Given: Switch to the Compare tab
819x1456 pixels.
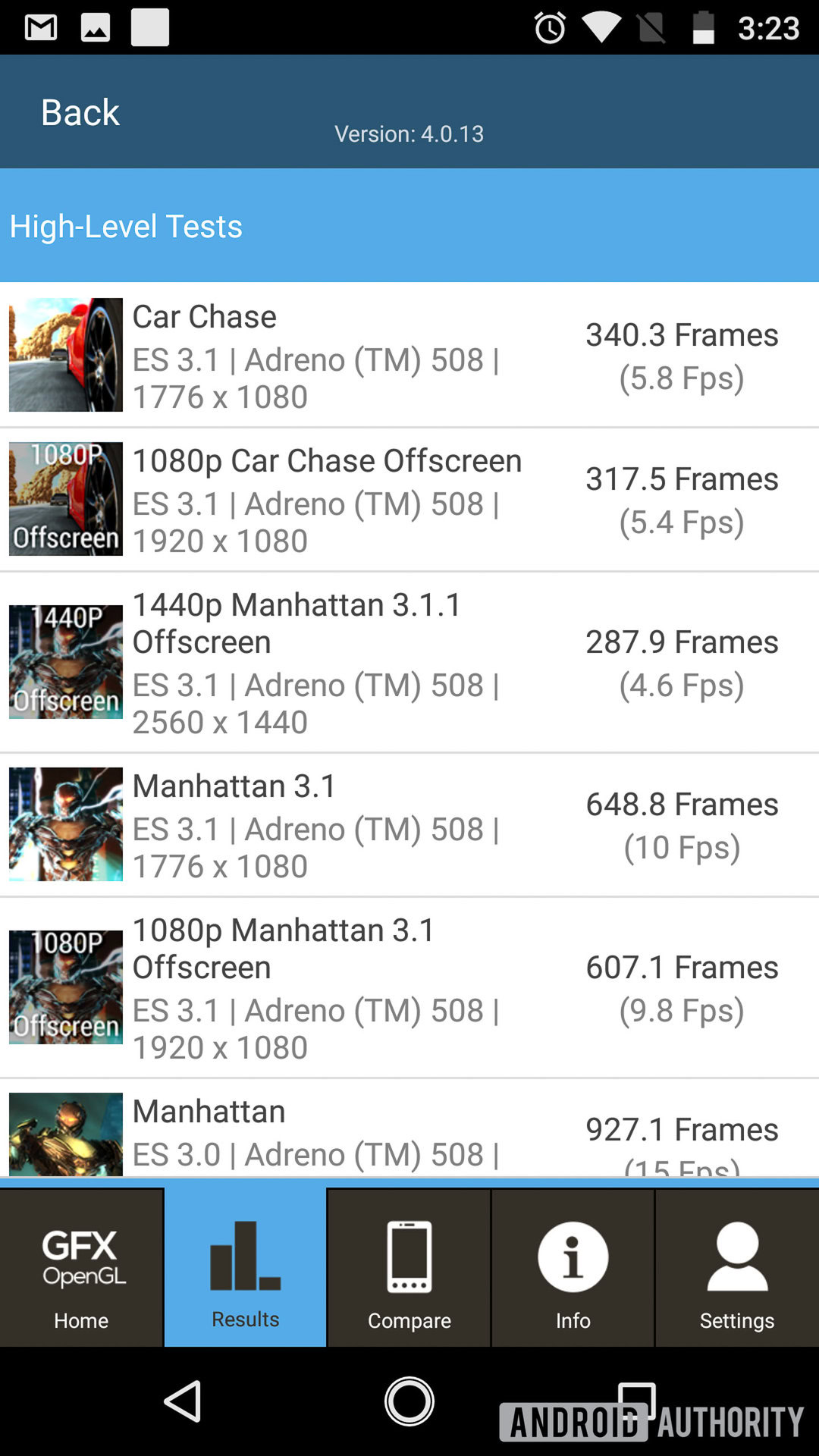Looking at the screenshot, I should pos(409,1268).
